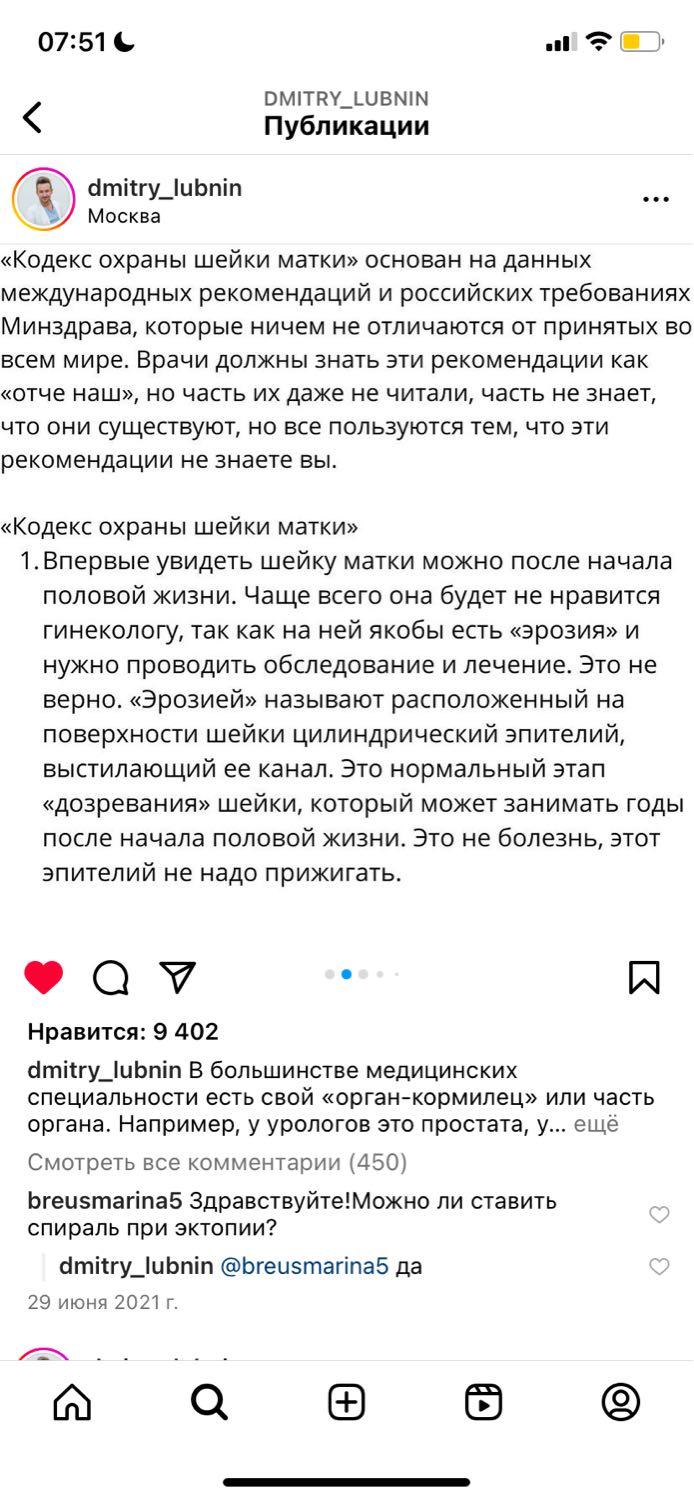Open the post's three-dot options menu
694x1500 pixels.
pyautogui.click(x=656, y=200)
